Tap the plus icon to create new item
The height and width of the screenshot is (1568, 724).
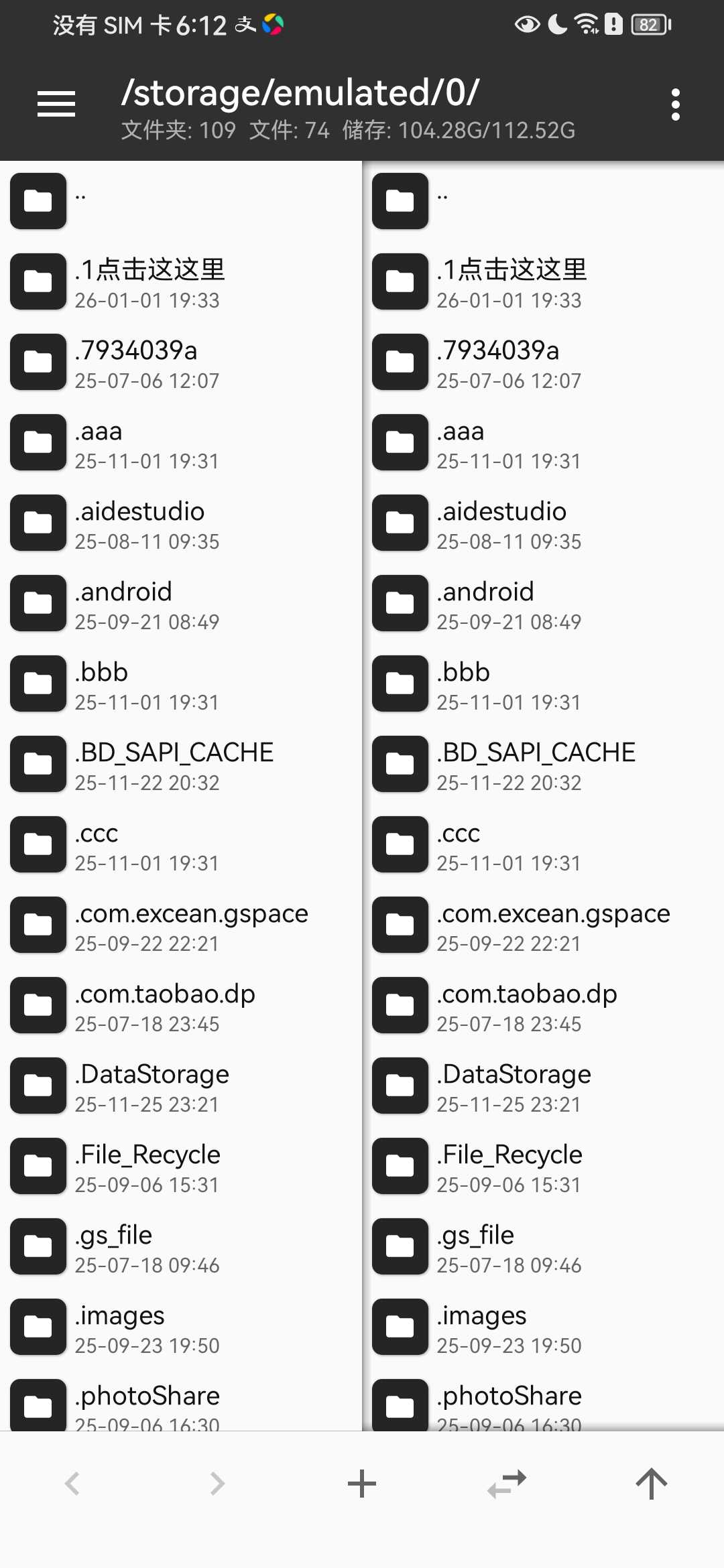point(362,1484)
